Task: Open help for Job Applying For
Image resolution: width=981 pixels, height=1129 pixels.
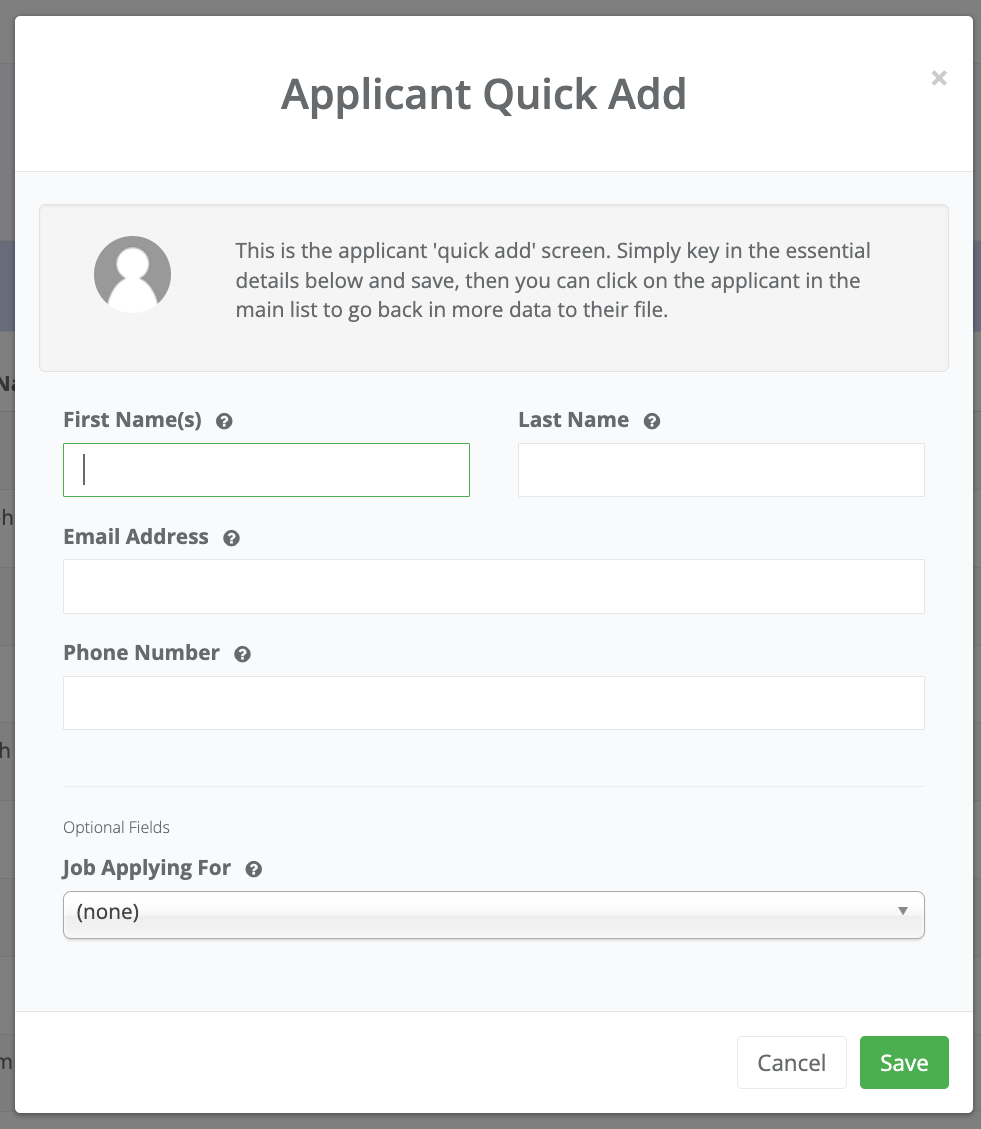Action: [254, 870]
